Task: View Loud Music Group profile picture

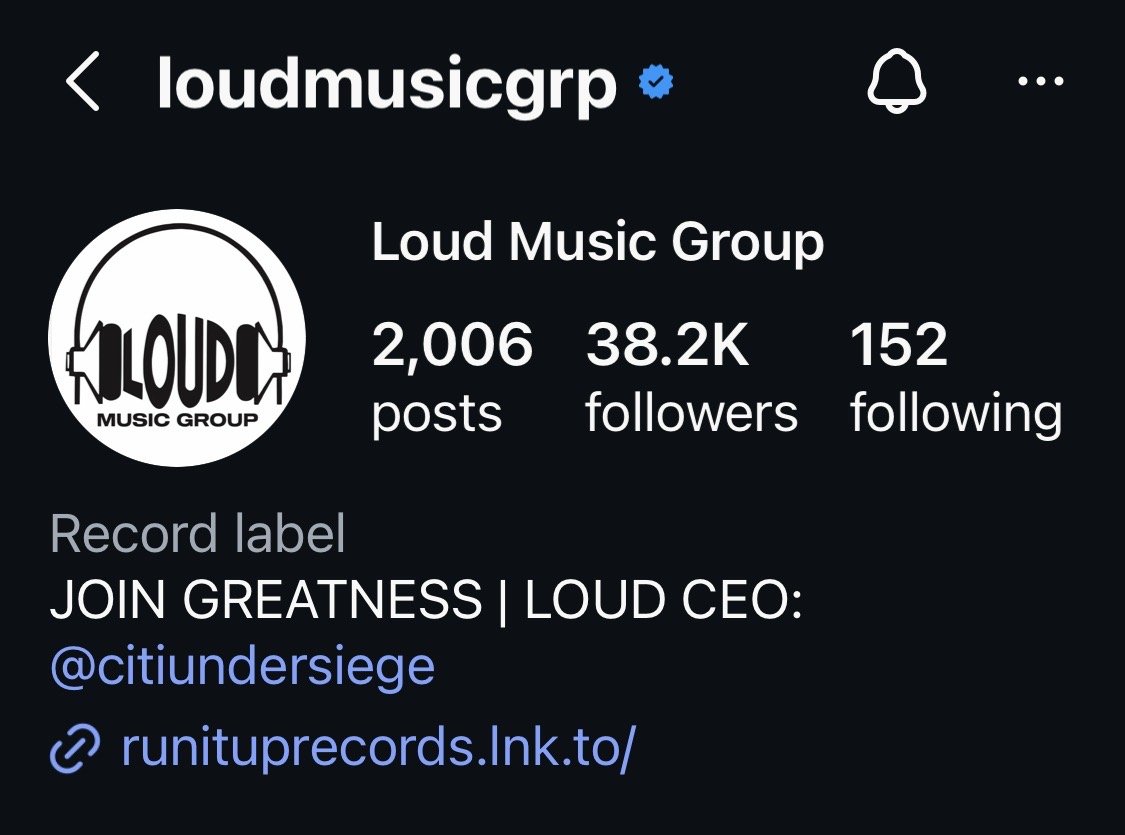Action: tap(177, 338)
